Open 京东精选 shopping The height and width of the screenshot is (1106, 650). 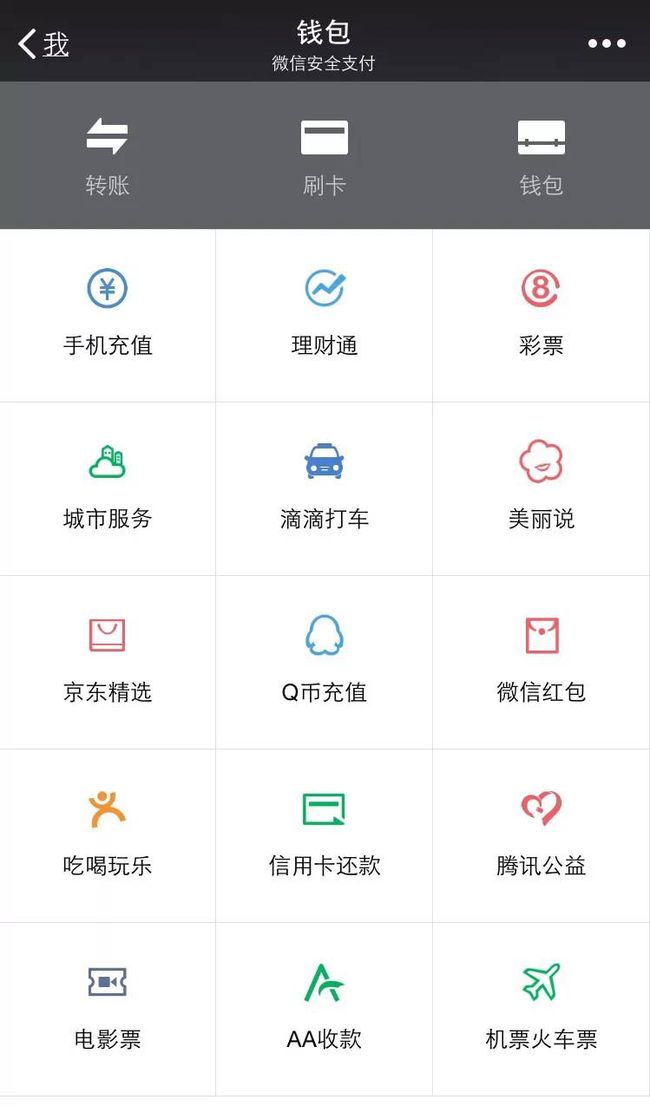[108, 662]
